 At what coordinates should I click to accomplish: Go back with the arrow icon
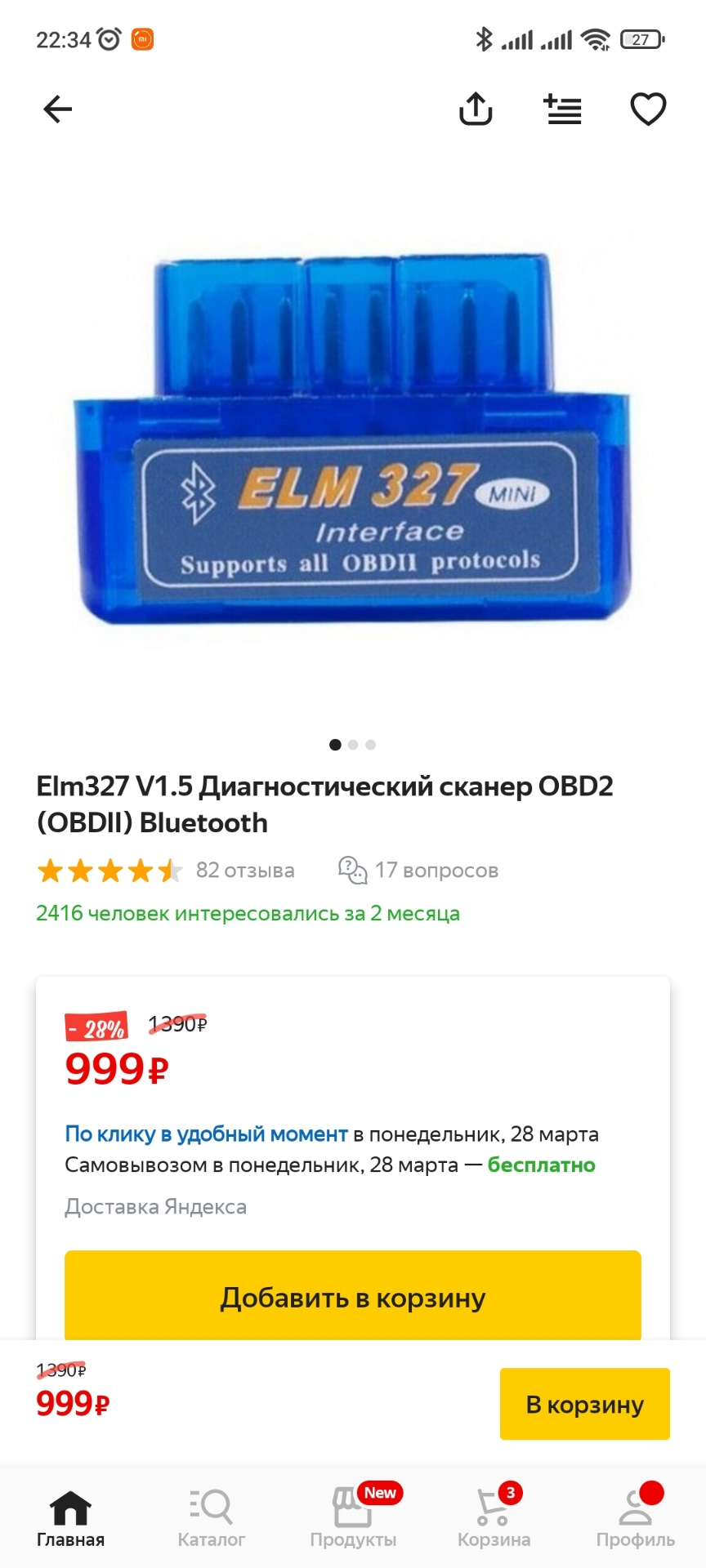(x=56, y=109)
